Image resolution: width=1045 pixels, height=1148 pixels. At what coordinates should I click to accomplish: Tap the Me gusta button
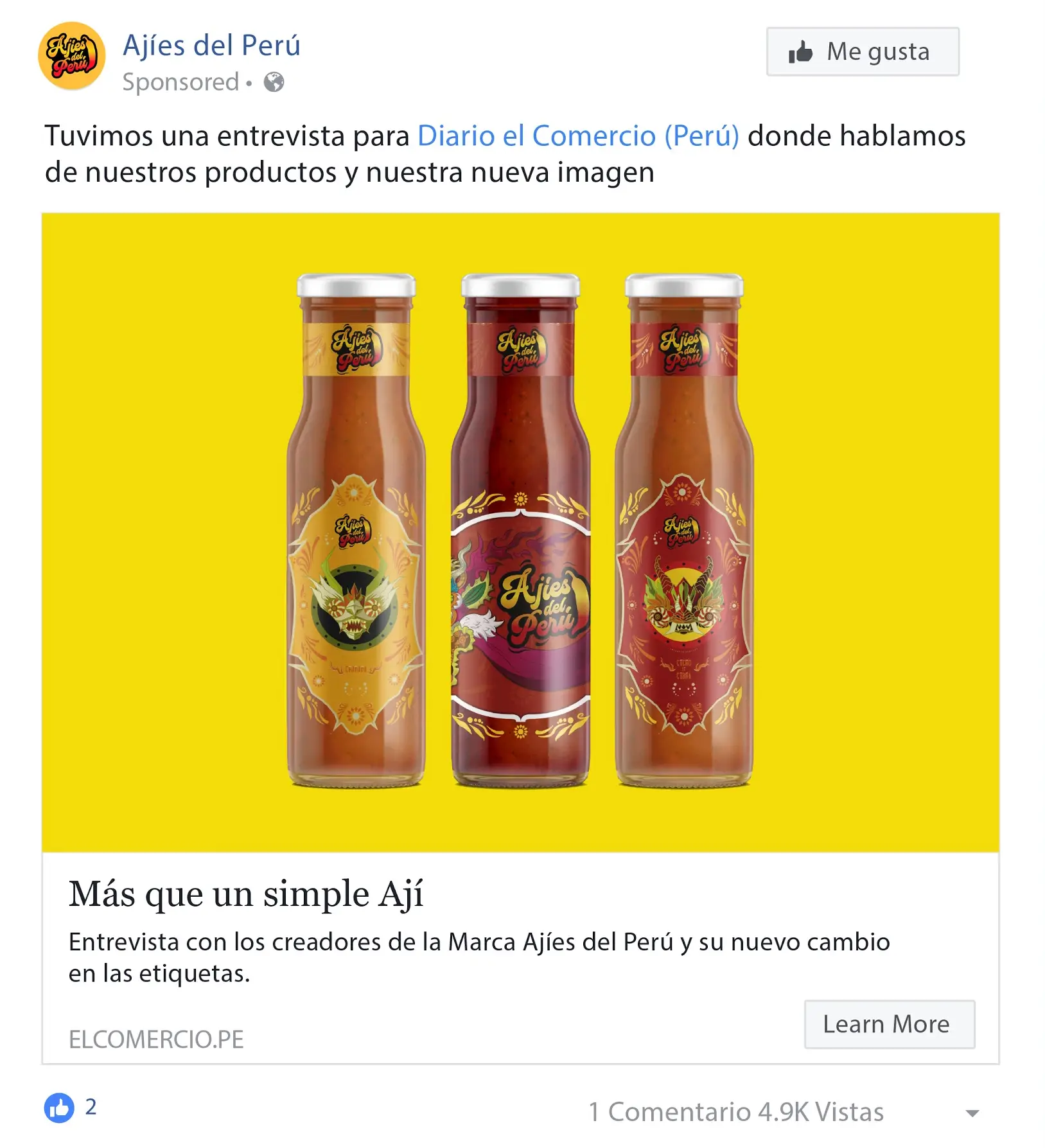click(862, 52)
